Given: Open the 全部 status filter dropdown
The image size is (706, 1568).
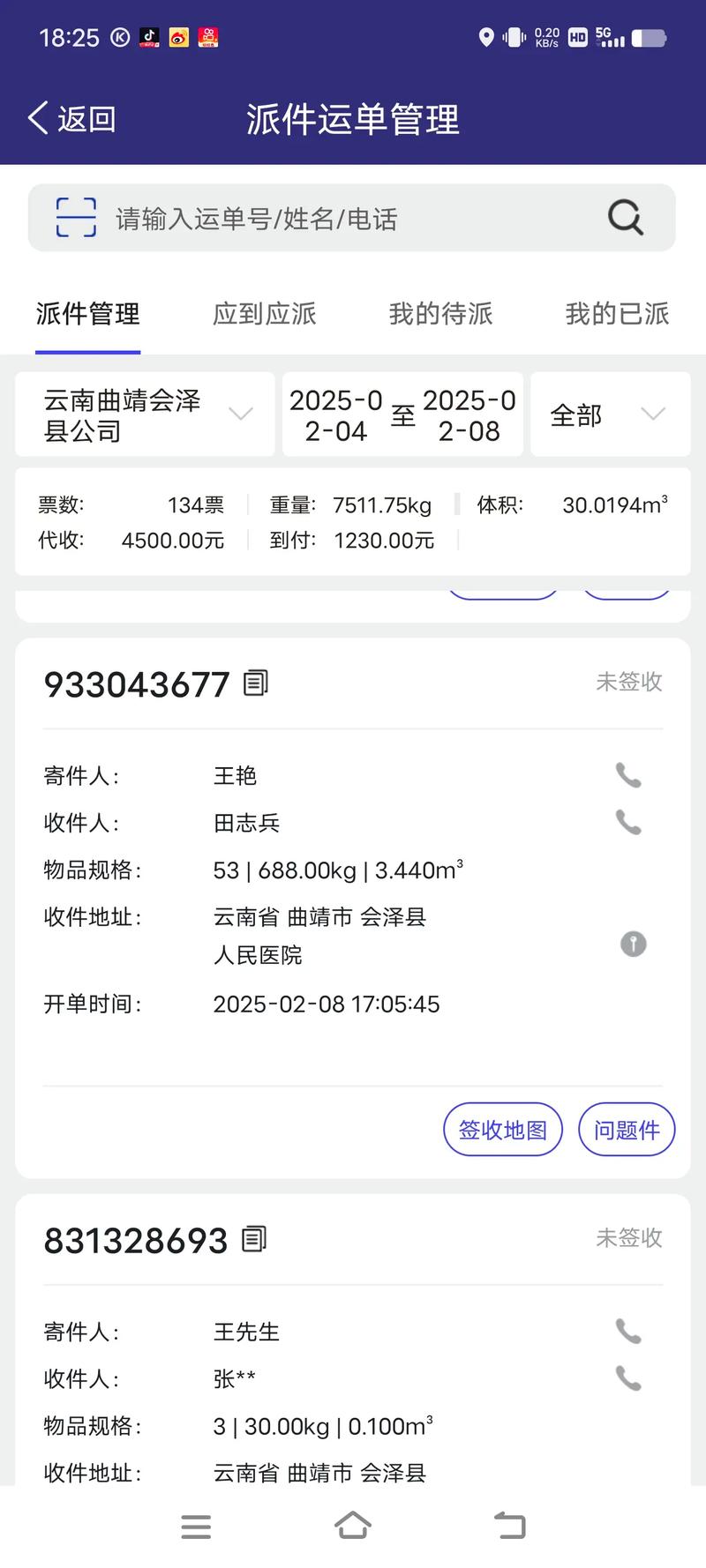Looking at the screenshot, I should coord(609,414).
